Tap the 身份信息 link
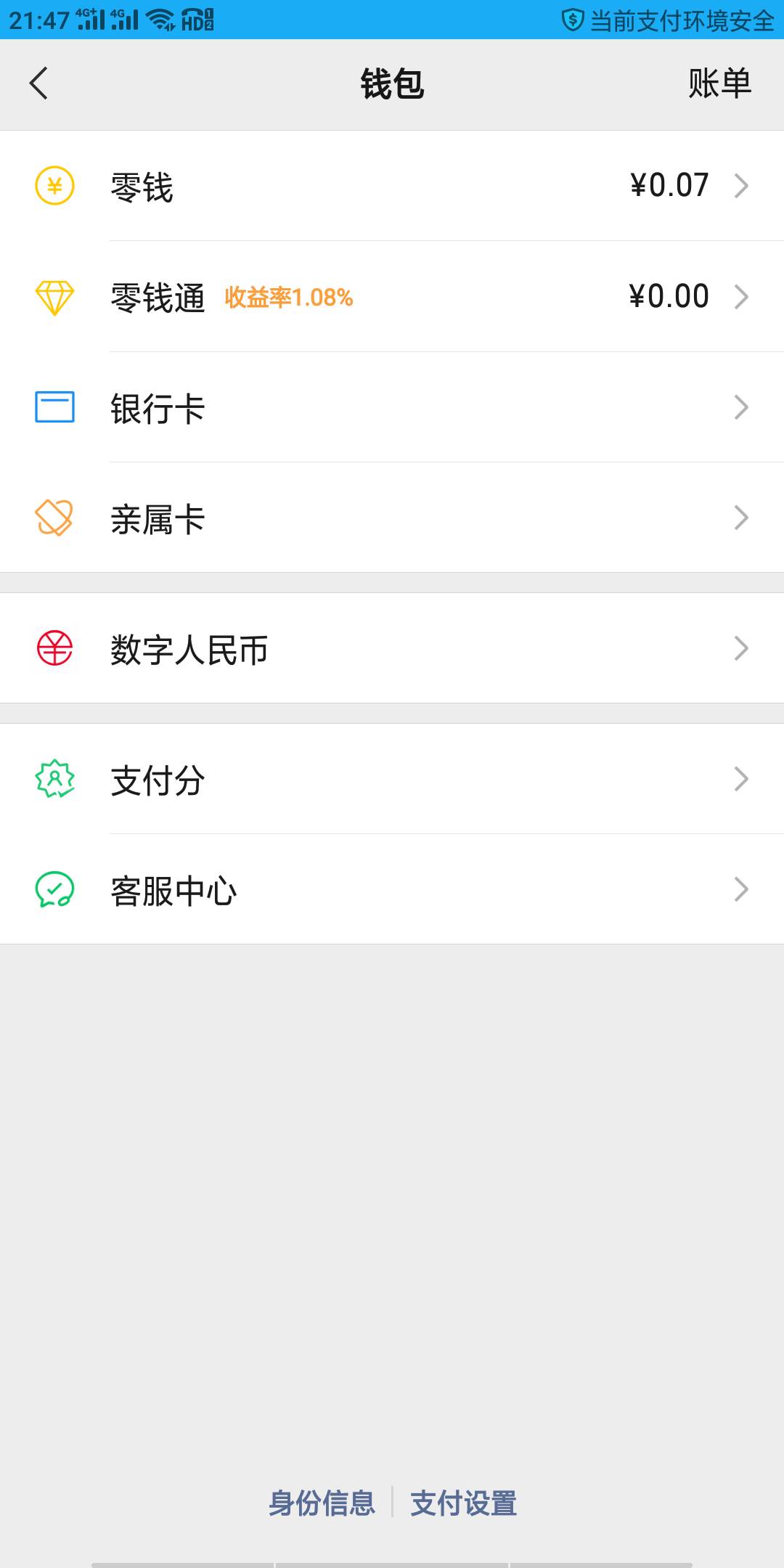The height and width of the screenshot is (1568, 784). (x=322, y=1503)
